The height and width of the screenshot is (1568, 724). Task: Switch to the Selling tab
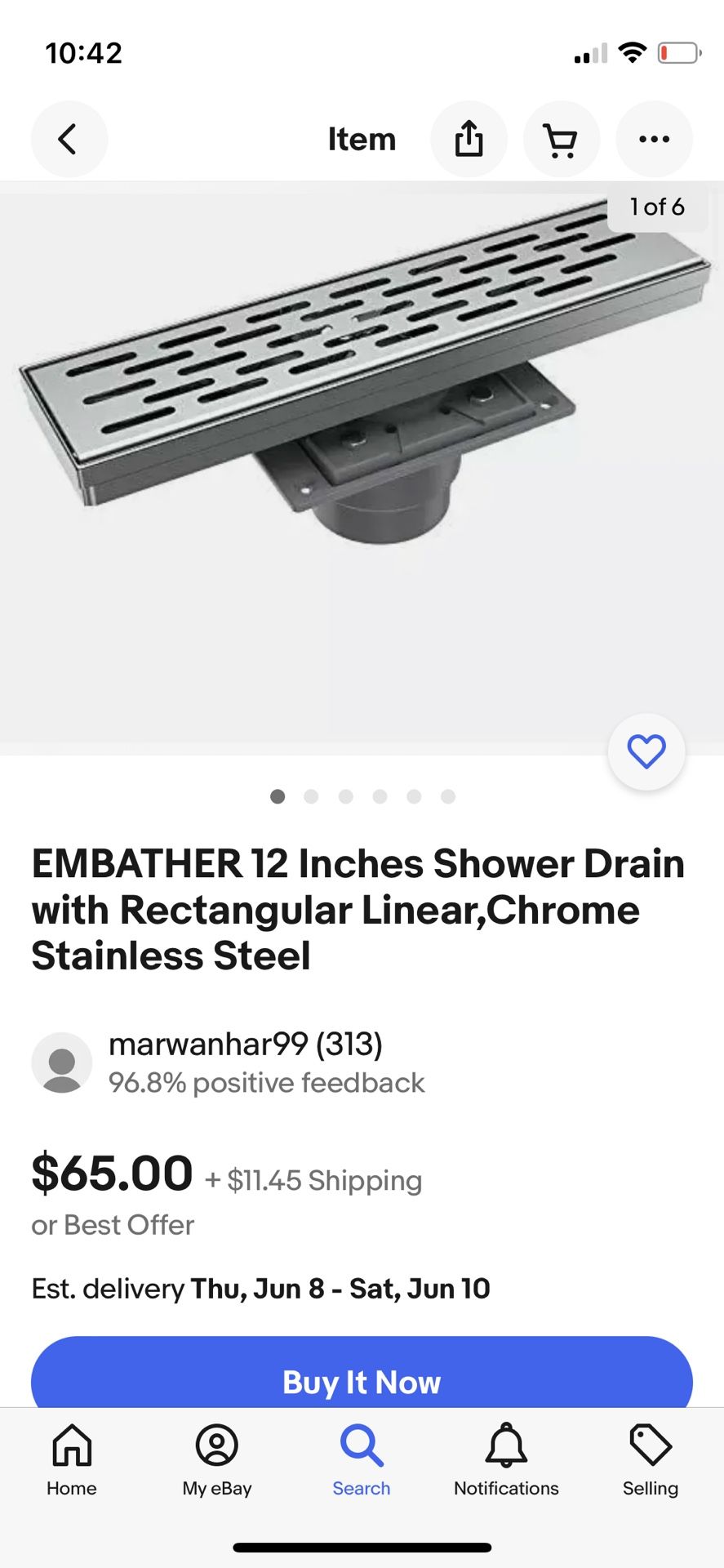[651, 1459]
